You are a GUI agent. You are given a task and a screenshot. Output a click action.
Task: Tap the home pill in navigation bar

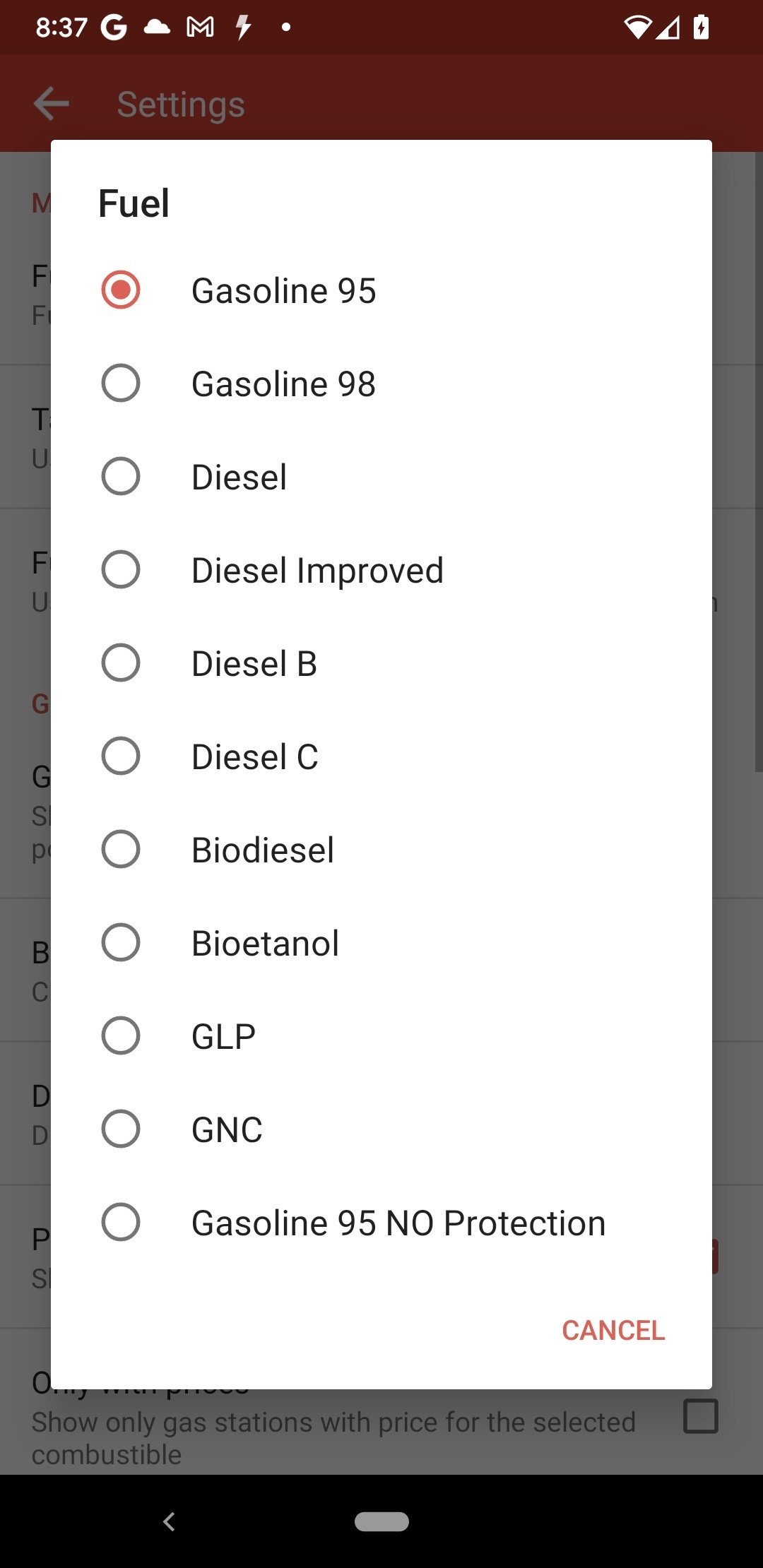point(381,1521)
